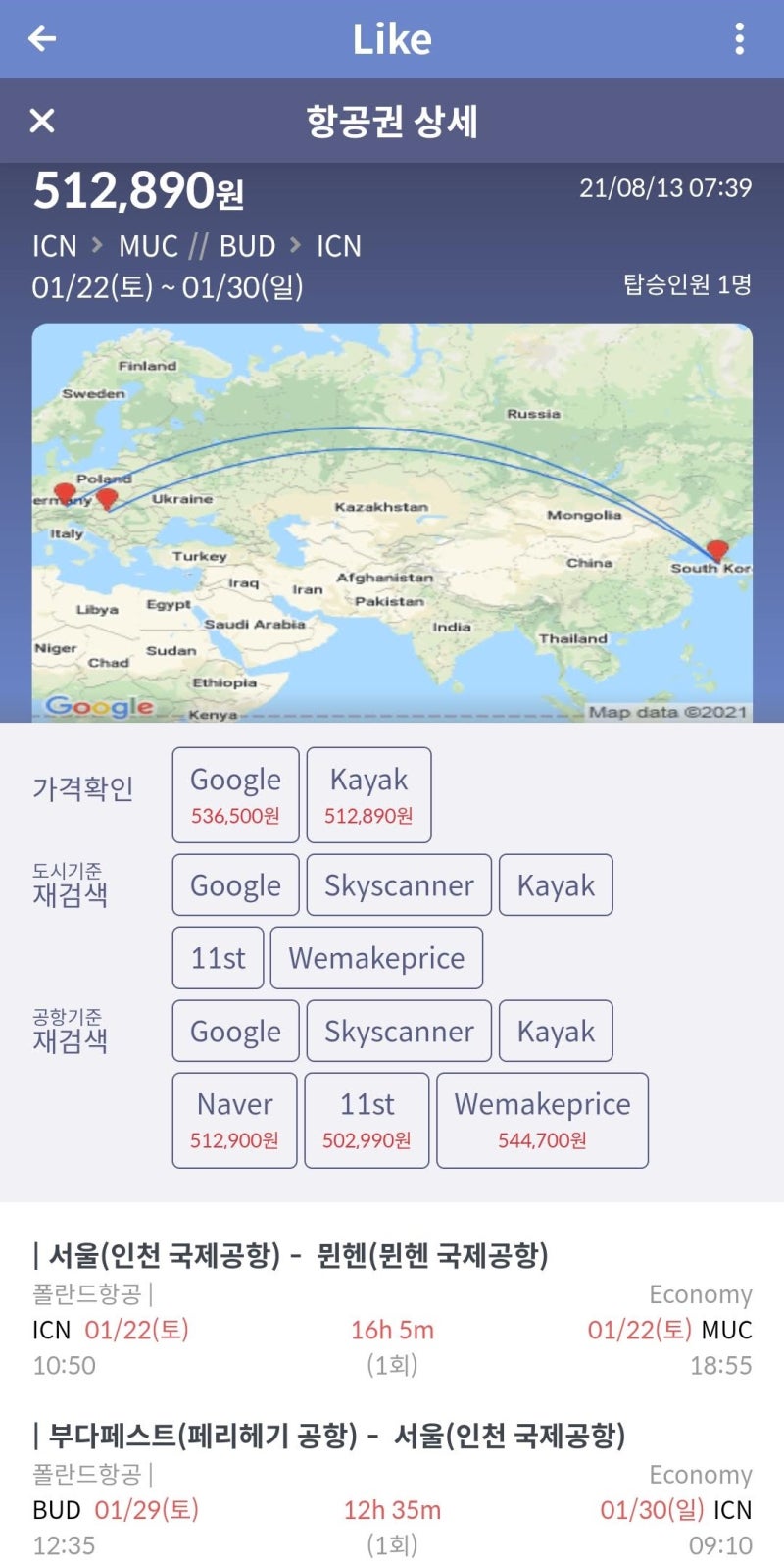The height and width of the screenshot is (1564, 784).
Task: Open airport-based research on Skyscanner
Action: (398, 1031)
